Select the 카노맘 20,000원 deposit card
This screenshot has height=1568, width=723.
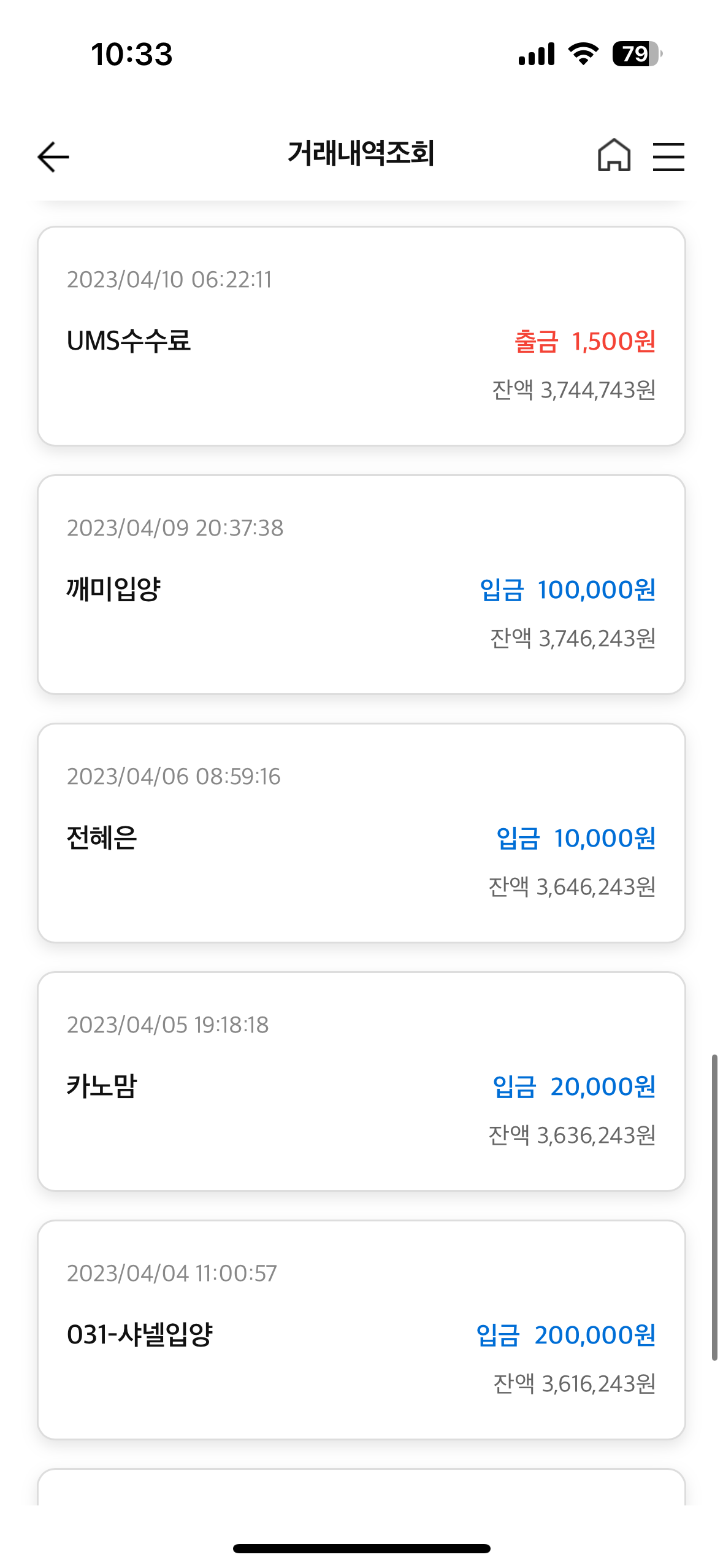coord(361,1082)
